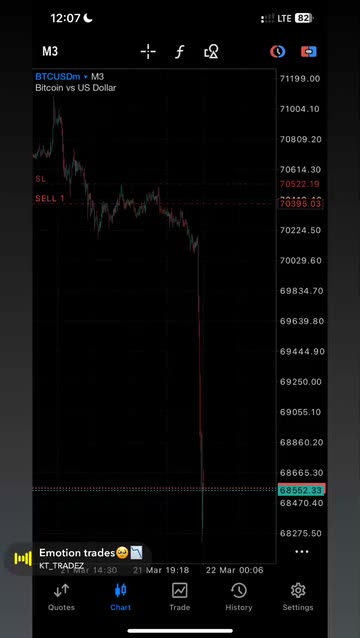The image size is (360, 638).
Task: Open the Settings tab
Action: point(298,597)
